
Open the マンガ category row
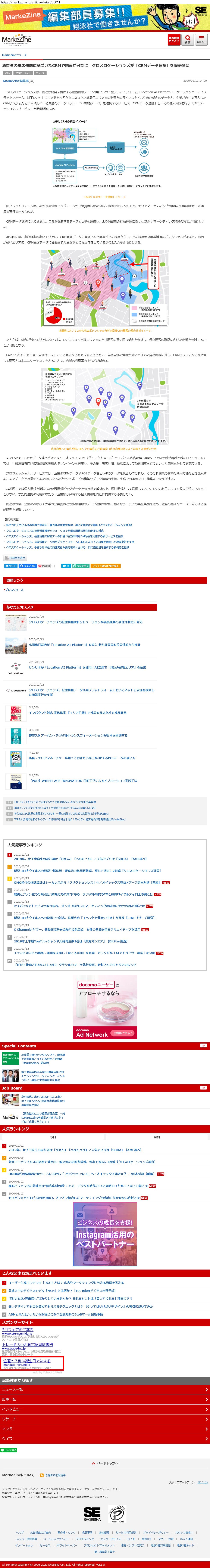(x=105, y=1429)
